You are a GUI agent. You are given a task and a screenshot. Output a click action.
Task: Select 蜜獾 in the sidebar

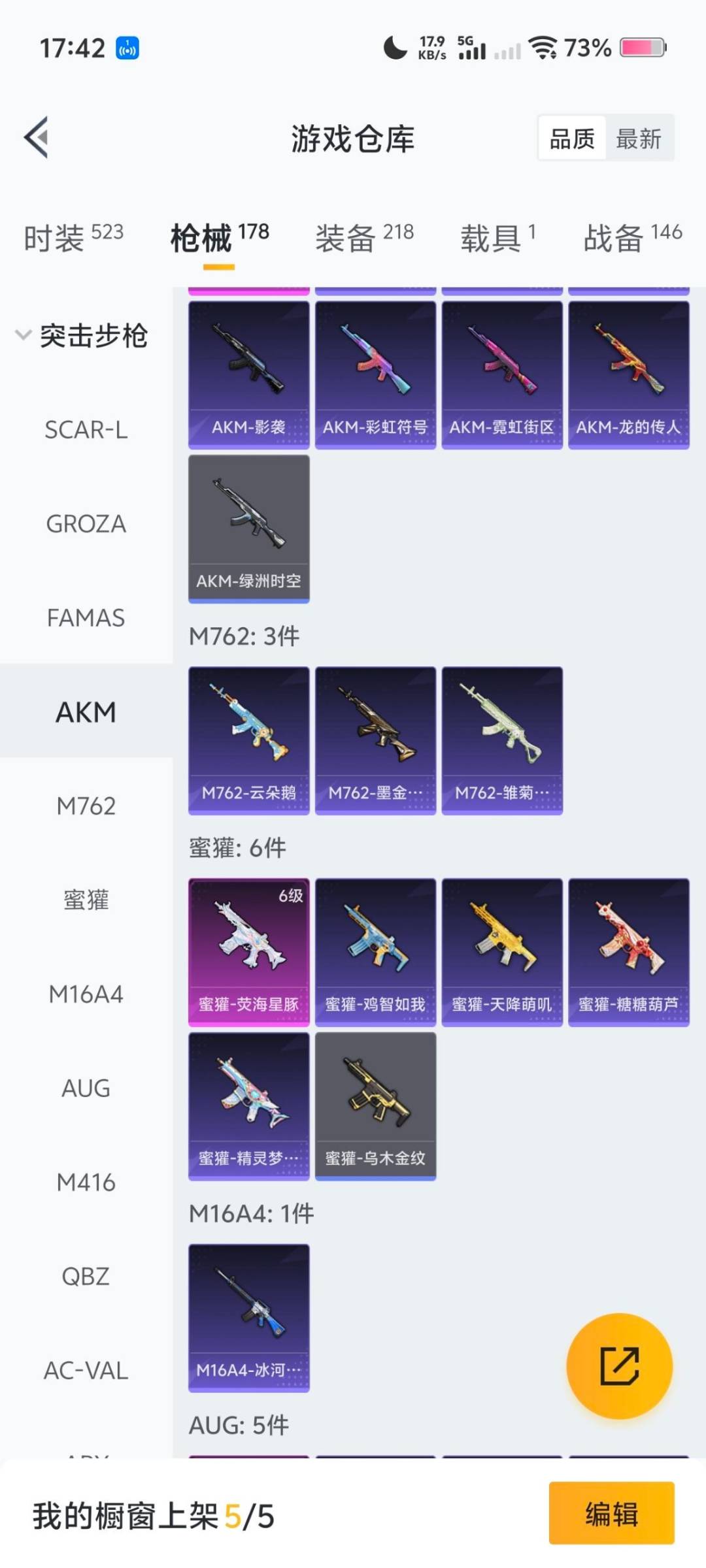point(86,900)
